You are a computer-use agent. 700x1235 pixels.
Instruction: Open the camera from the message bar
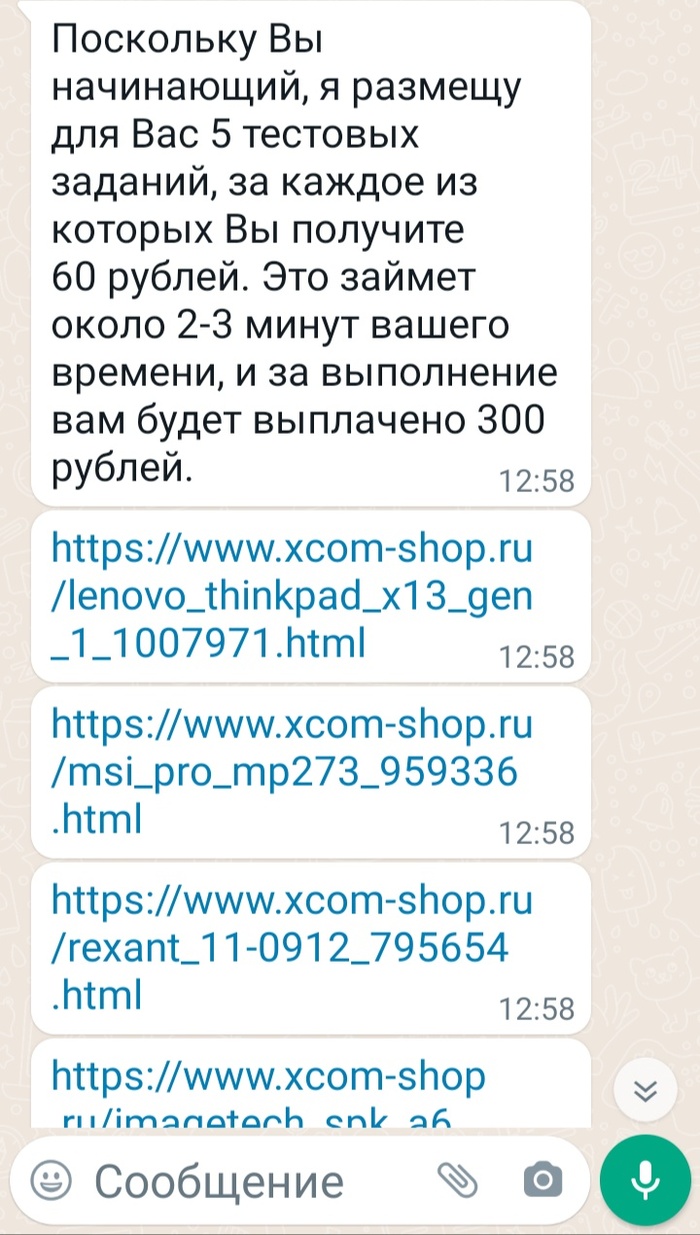[x=542, y=1181]
